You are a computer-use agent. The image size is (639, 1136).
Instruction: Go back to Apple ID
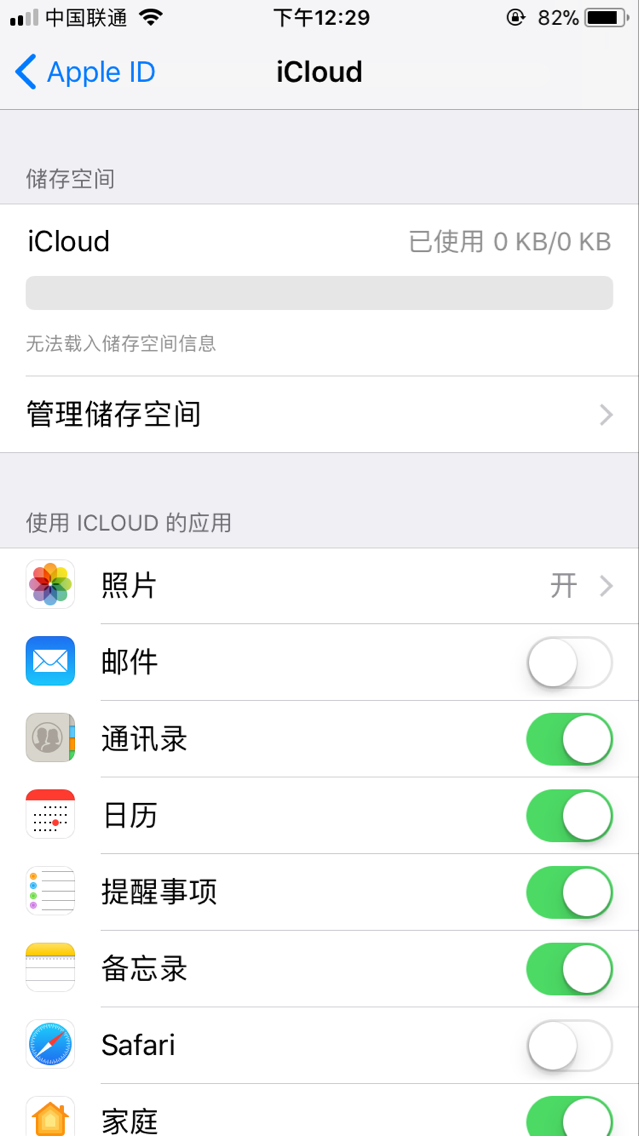(x=85, y=72)
